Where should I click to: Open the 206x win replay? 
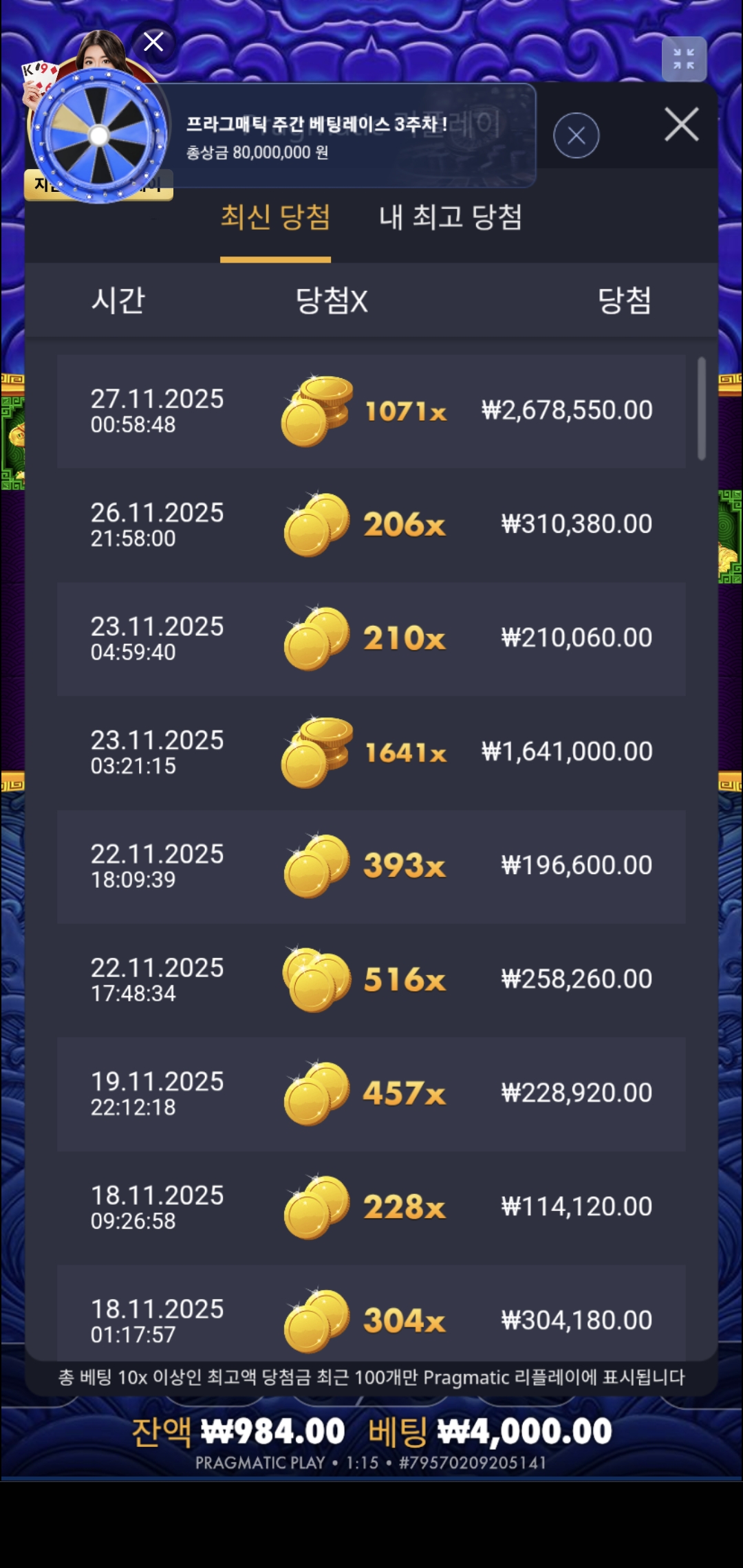pos(371,525)
